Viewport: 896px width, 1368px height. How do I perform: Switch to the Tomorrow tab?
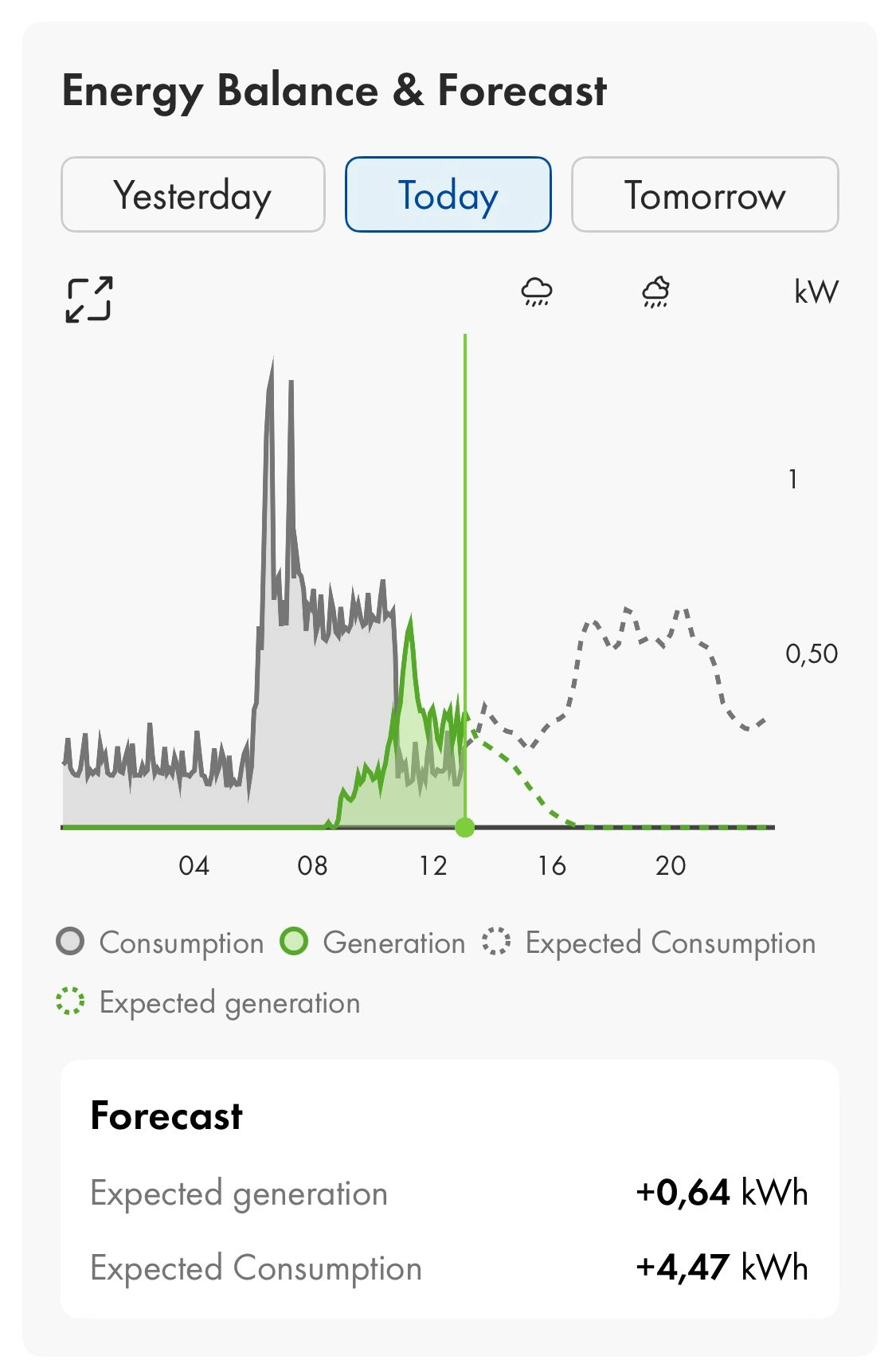tap(704, 195)
